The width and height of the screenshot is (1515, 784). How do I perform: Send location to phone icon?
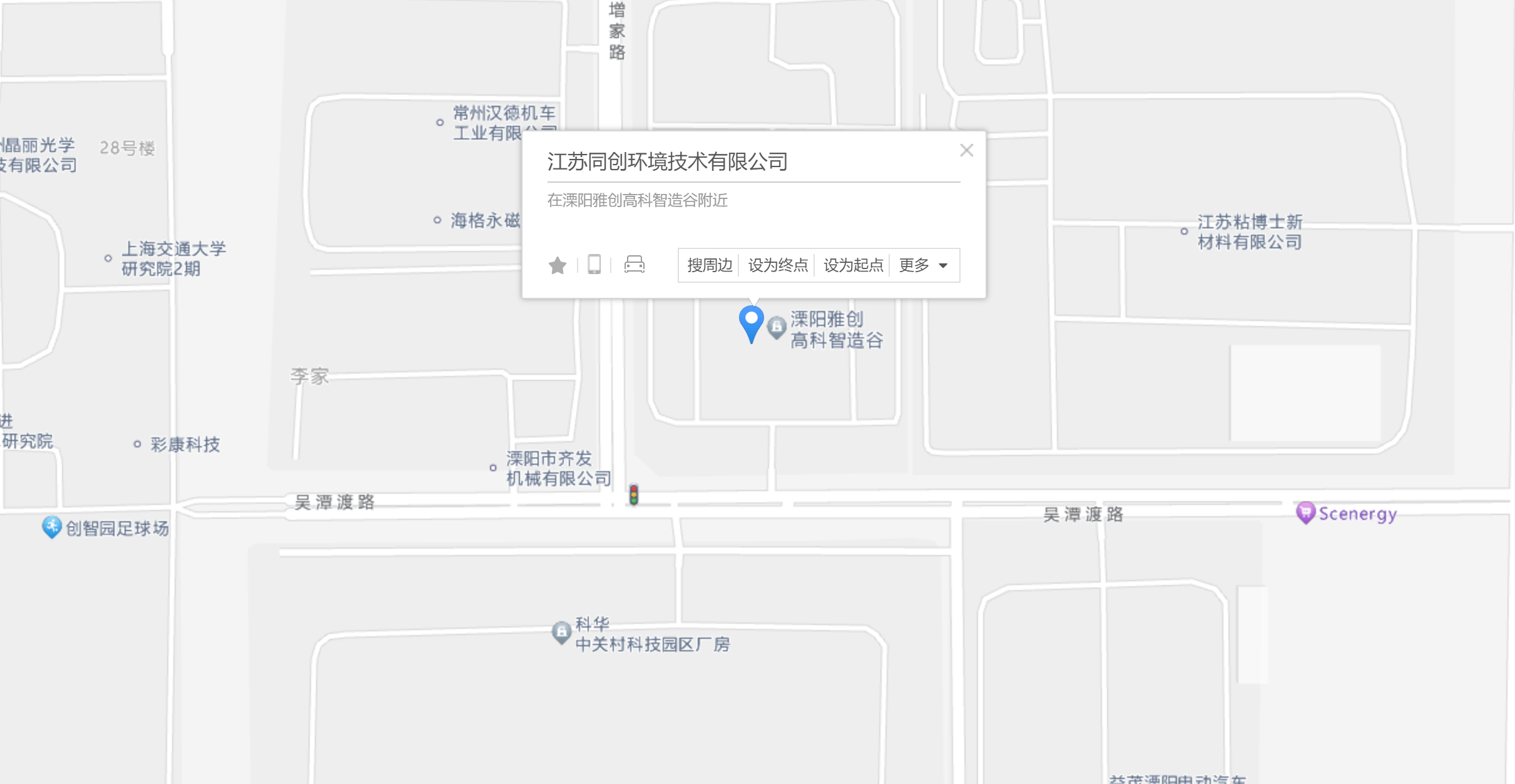pos(594,265)
